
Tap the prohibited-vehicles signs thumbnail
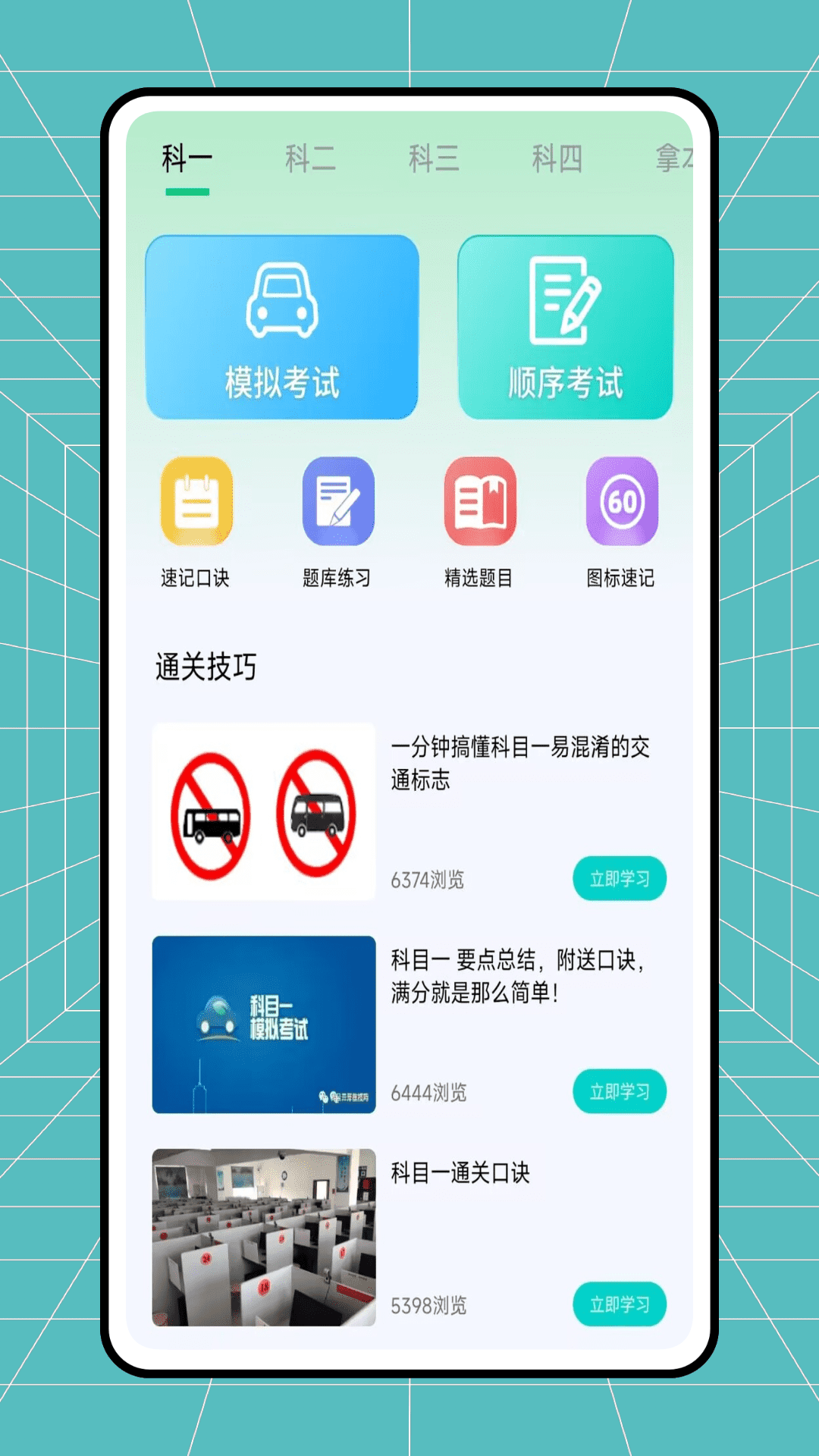click(x=263, y=813)
